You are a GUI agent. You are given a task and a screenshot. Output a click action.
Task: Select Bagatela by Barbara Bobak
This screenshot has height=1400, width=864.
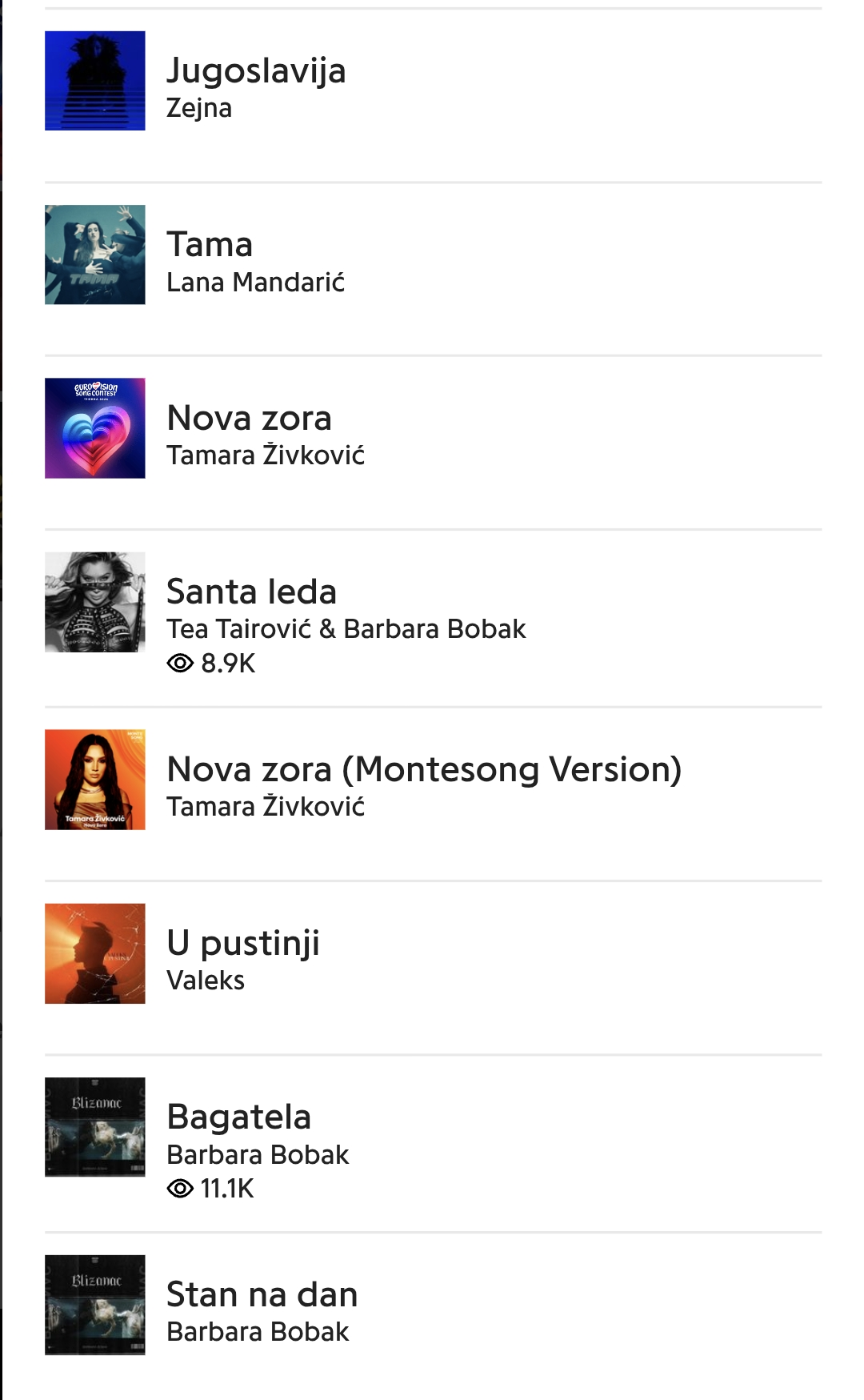click(238, 1118)
